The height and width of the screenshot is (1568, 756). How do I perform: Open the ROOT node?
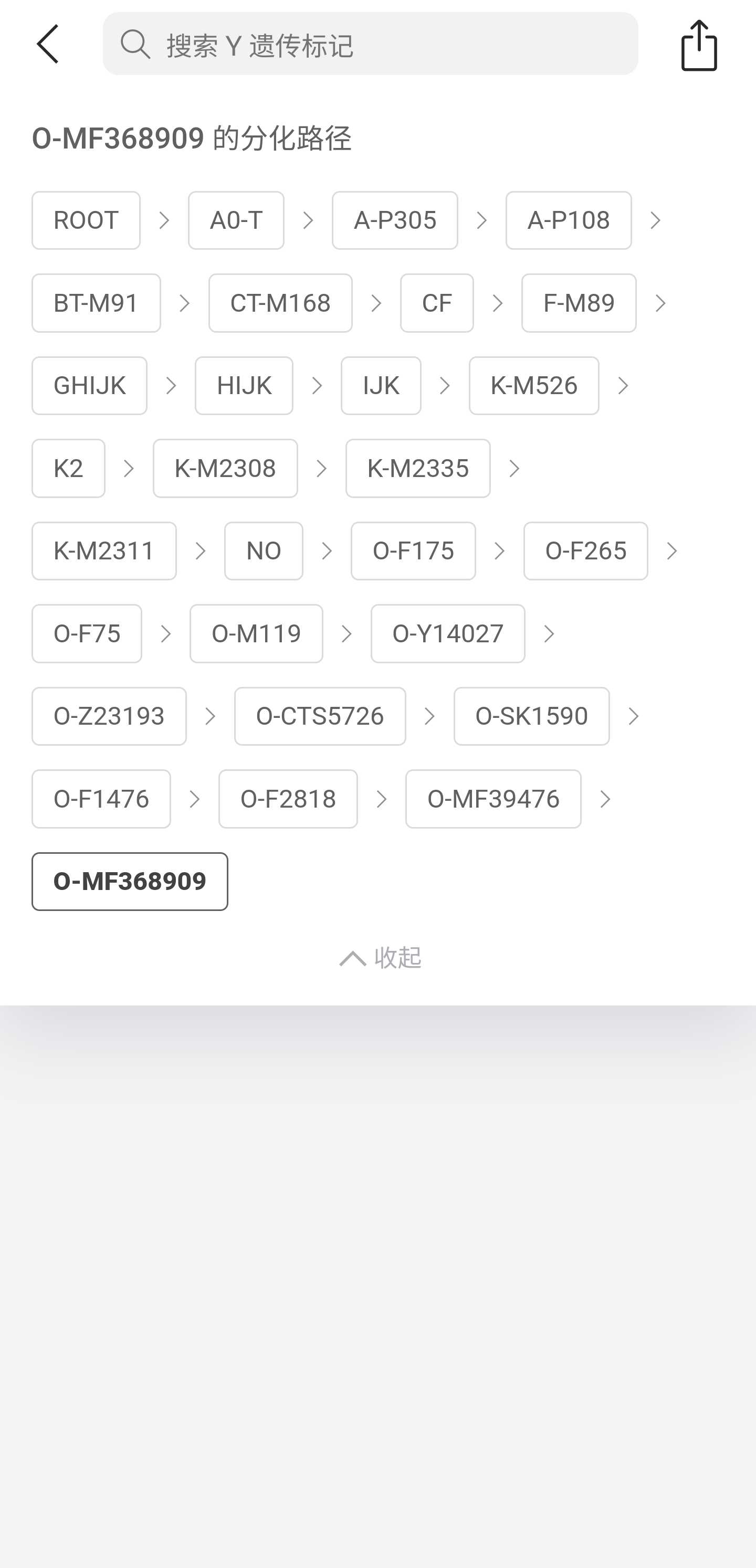86,220
